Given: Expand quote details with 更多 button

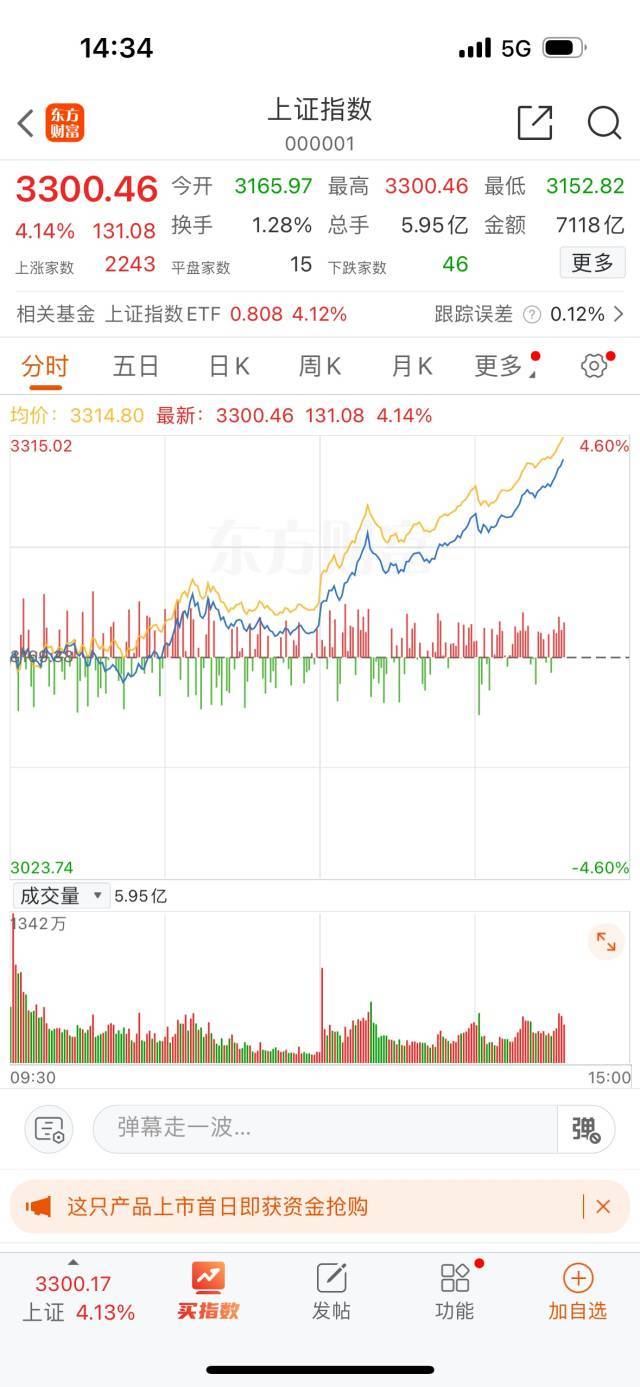Looking at the screenshot, I should [592, 263].
